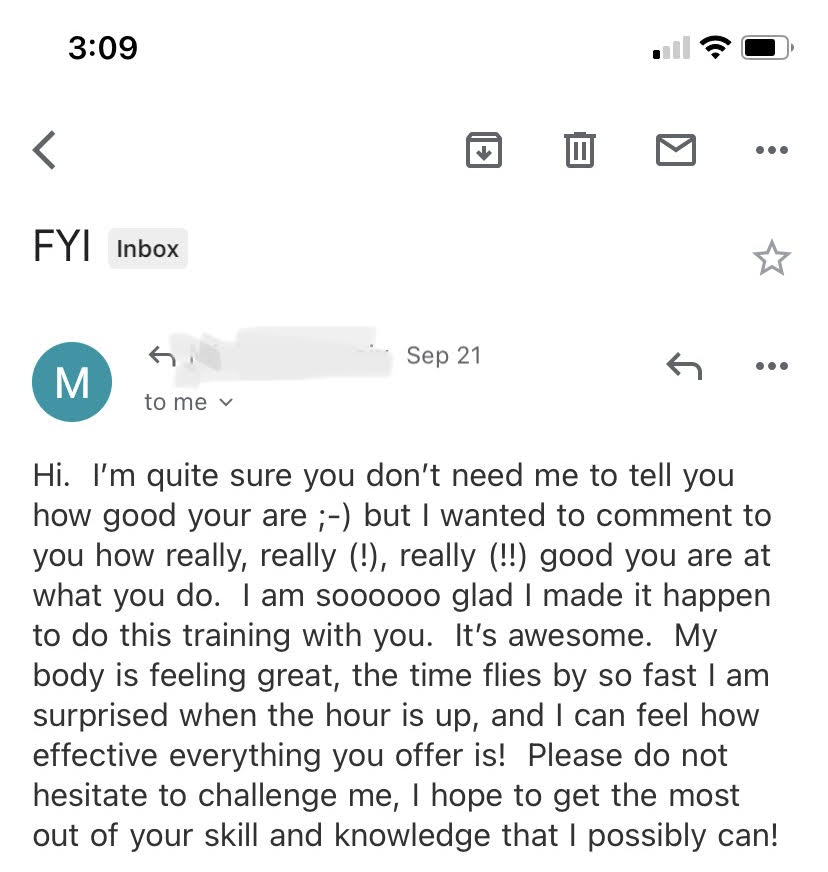Expand the "to me" recipient details
The height and width of the screenshot is (872, 828).
190,402
